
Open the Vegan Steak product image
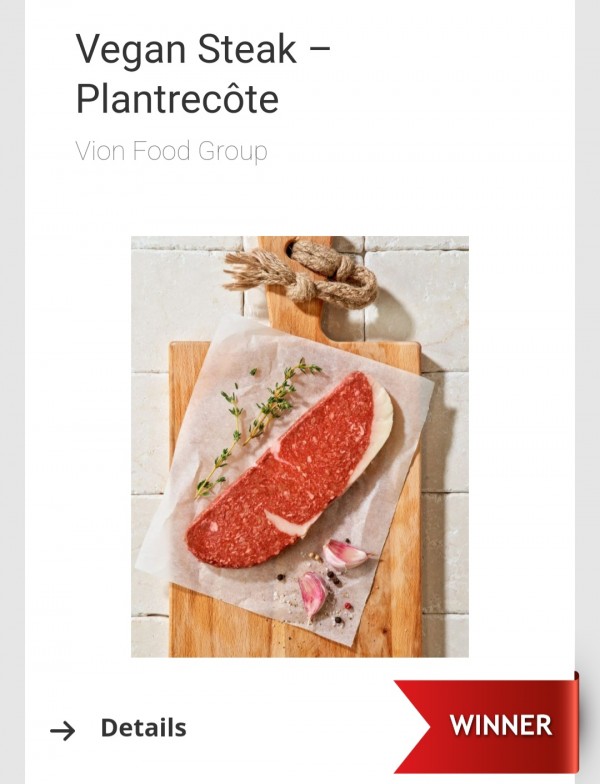click(x=300, y=446)
